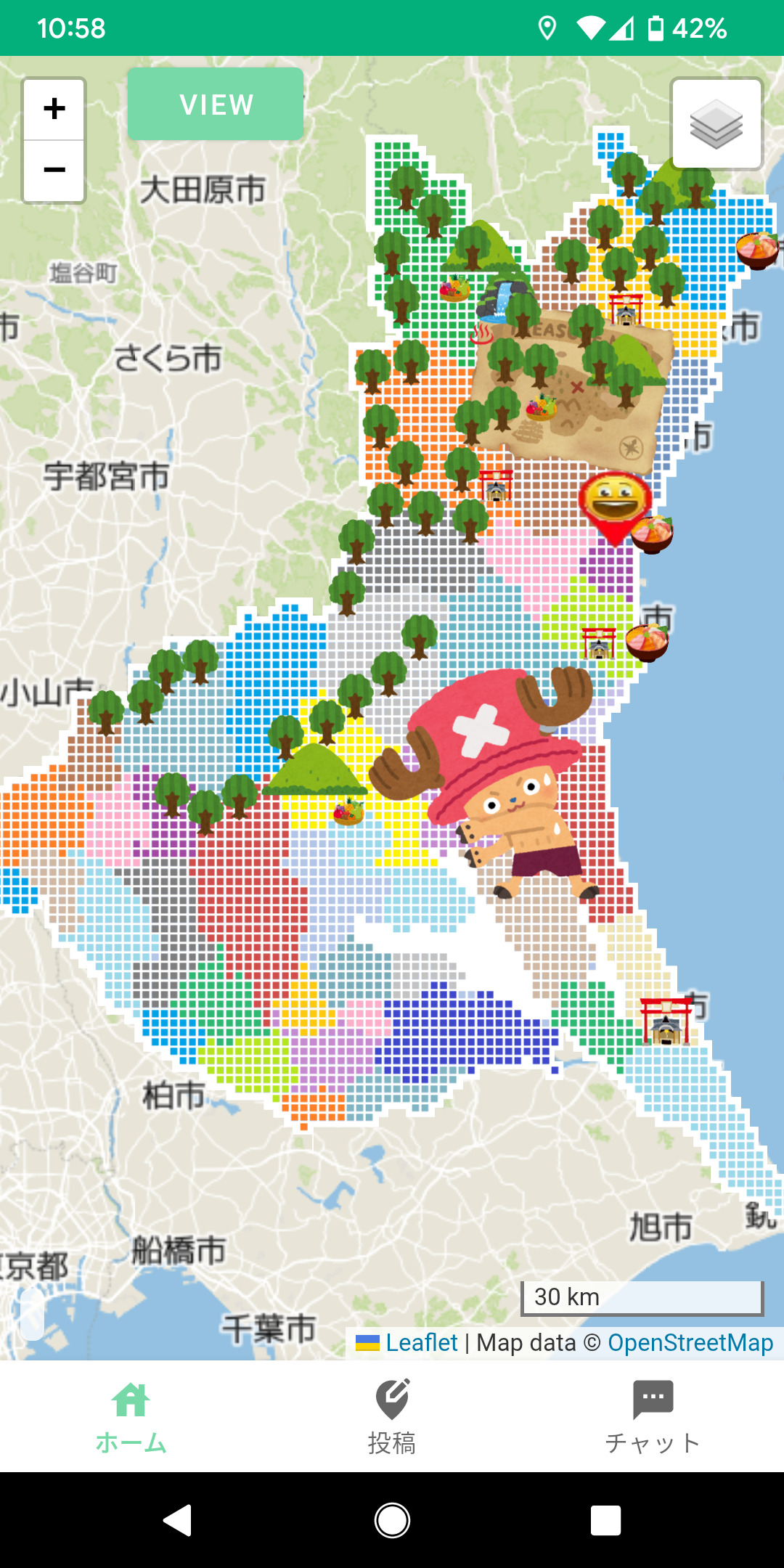Tap the shrine gate marker near 旭市
This screenshot has height=1568, width=784.
point(666,1021)
